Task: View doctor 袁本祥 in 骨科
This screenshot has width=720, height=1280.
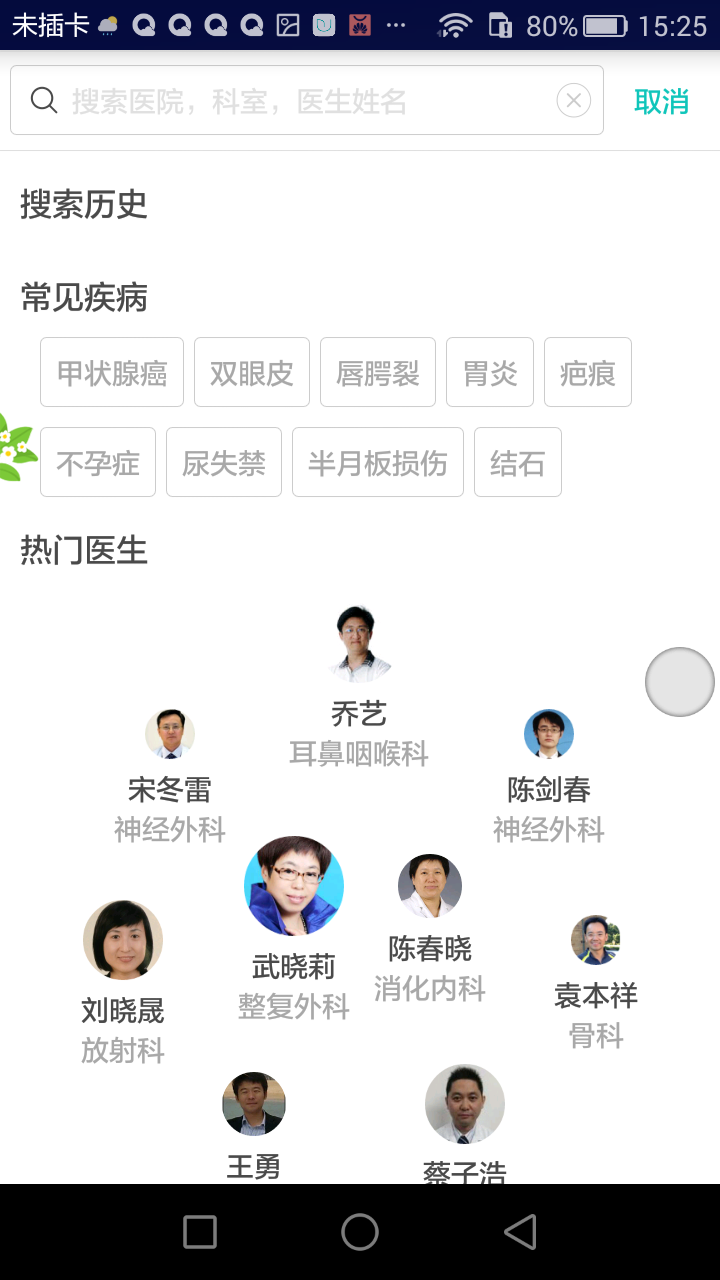Action: [596, 941]
